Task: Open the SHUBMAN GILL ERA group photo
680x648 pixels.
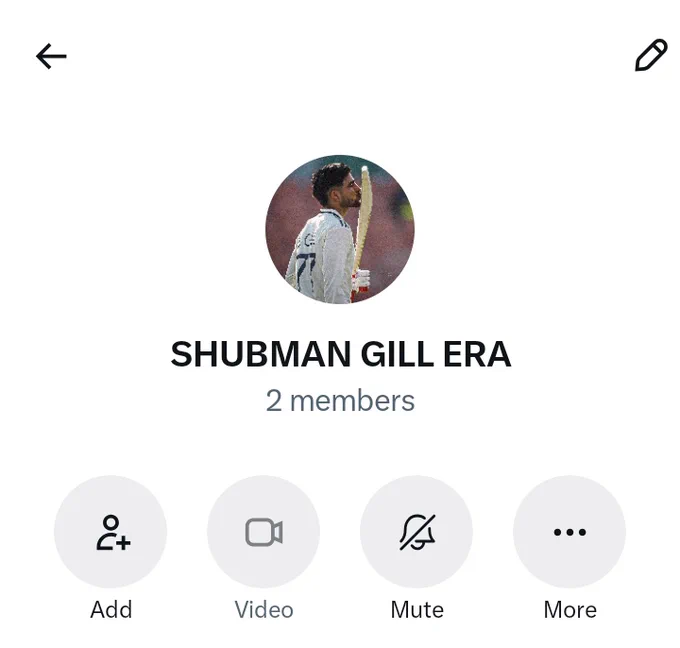Action: [340, 229]
